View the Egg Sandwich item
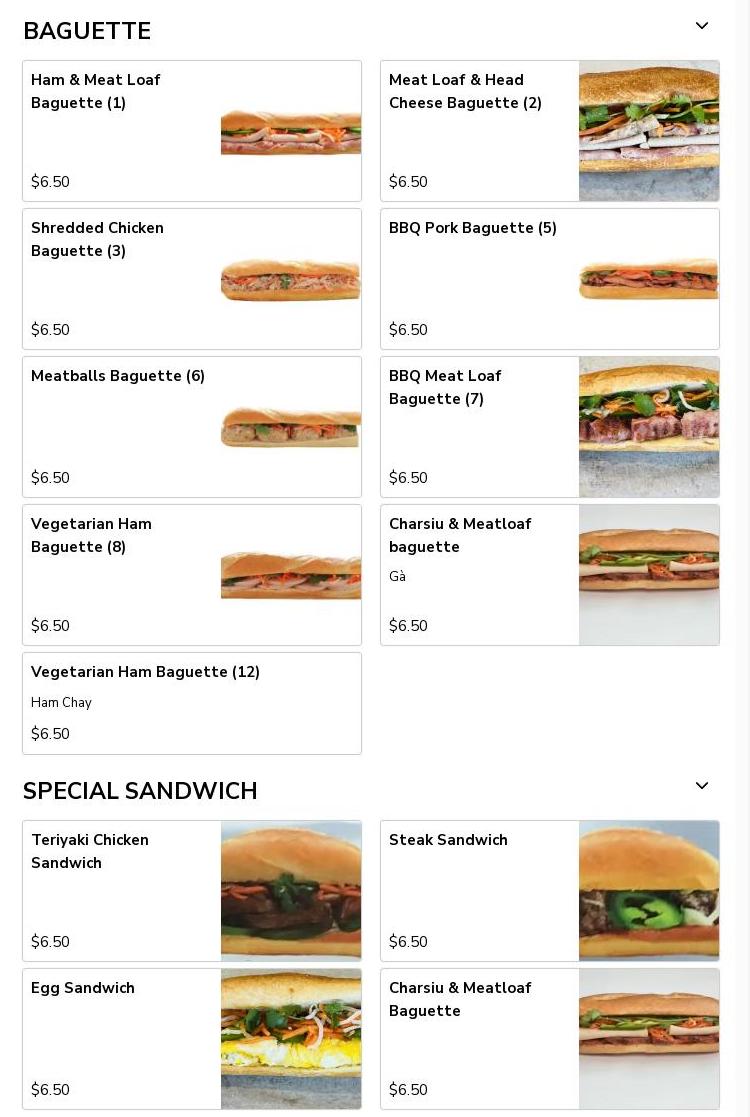 coord(192,1039)
